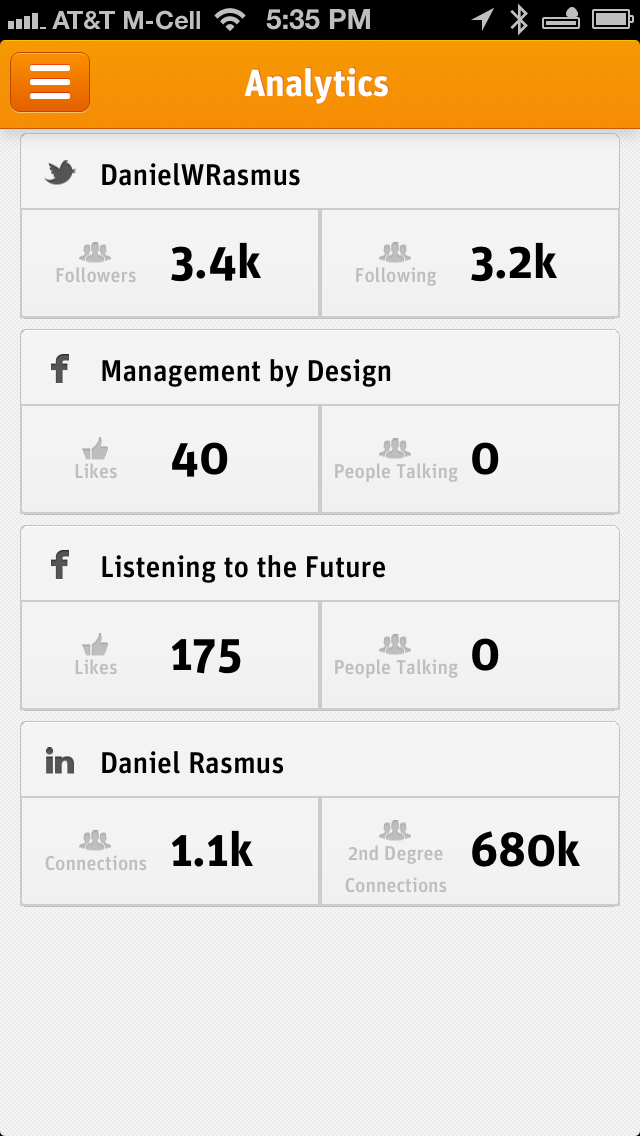Open the hamburger menu button
The image size is (640, 1136).
point(50,83)
